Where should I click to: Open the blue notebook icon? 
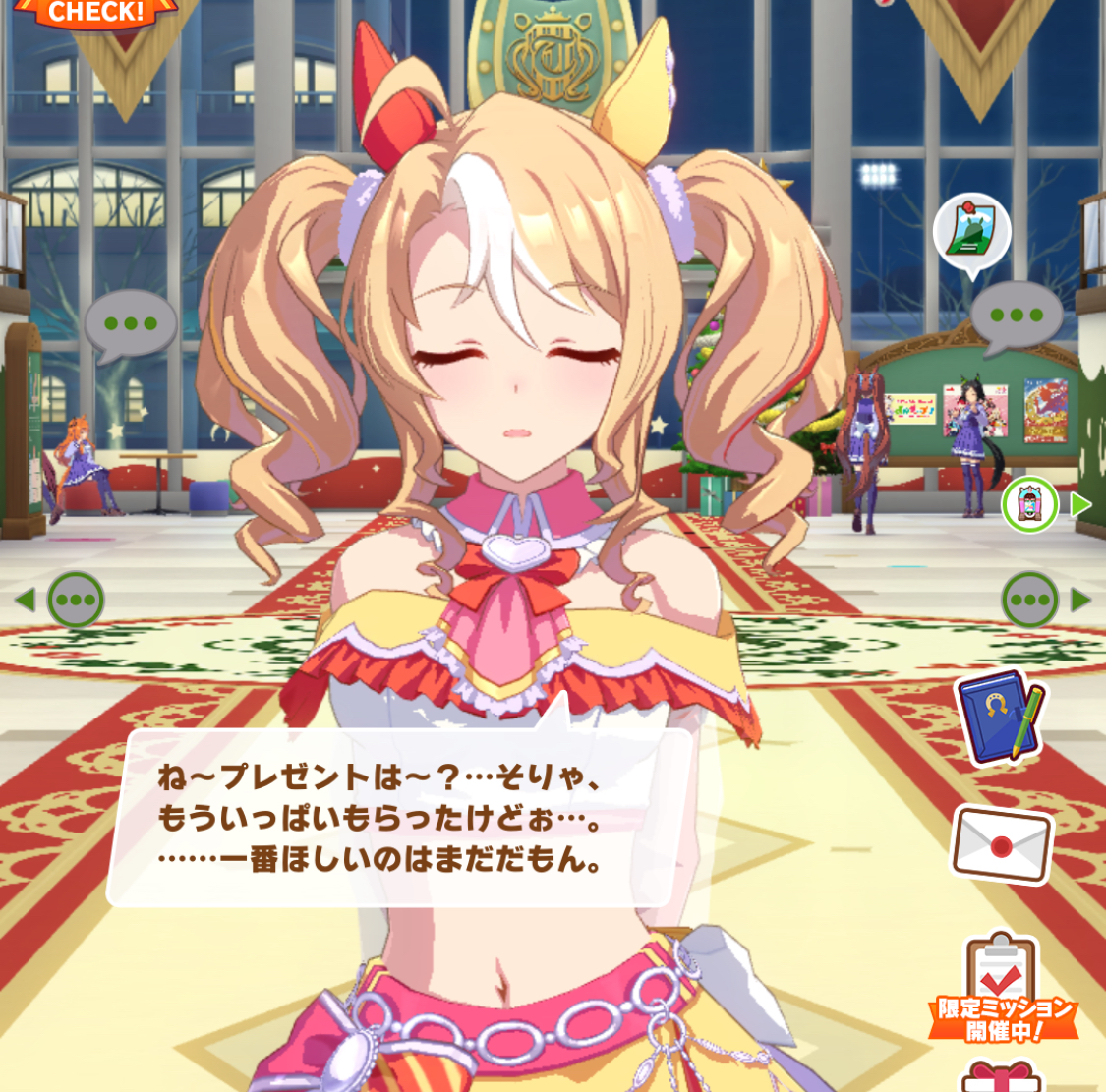pyautogui.click(x=1000, y=718)
